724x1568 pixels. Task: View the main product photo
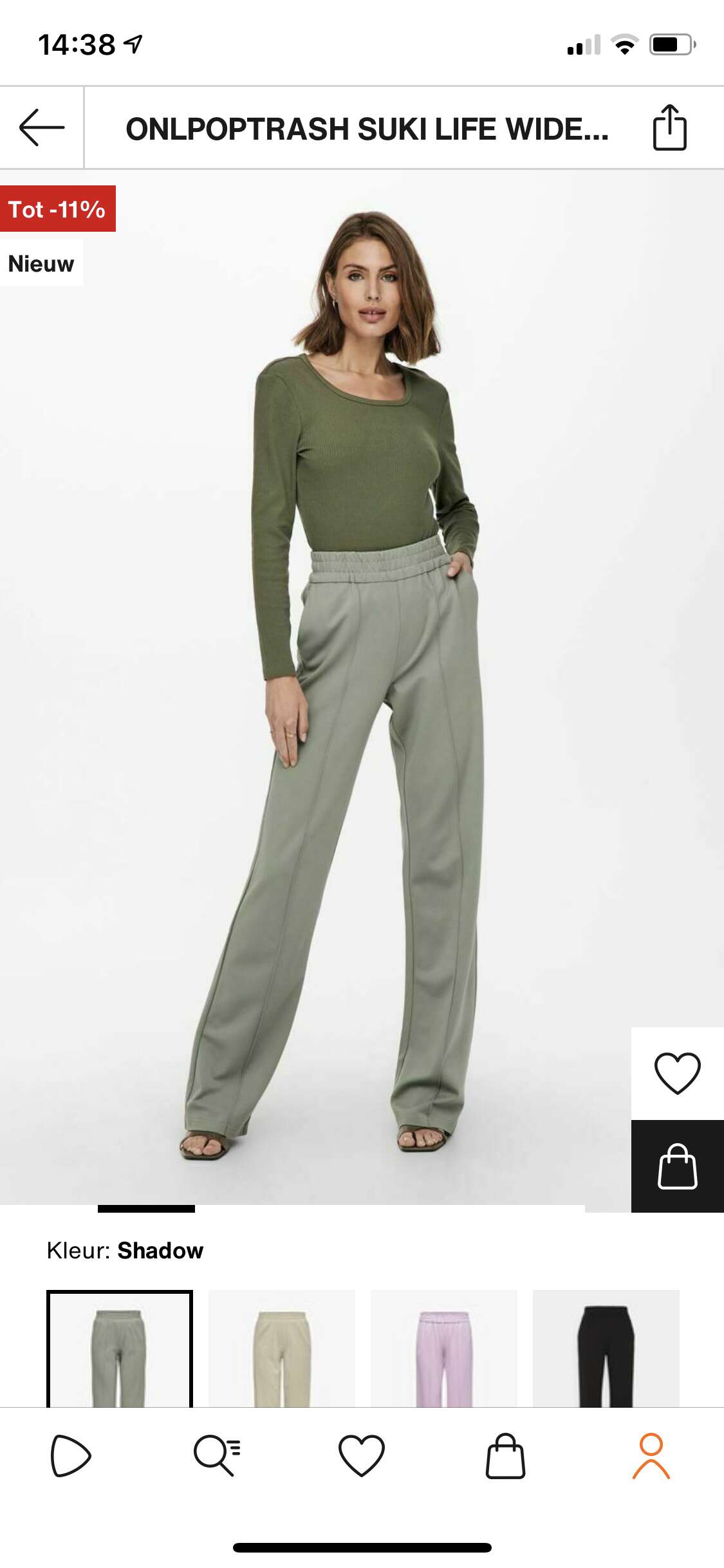315,687
